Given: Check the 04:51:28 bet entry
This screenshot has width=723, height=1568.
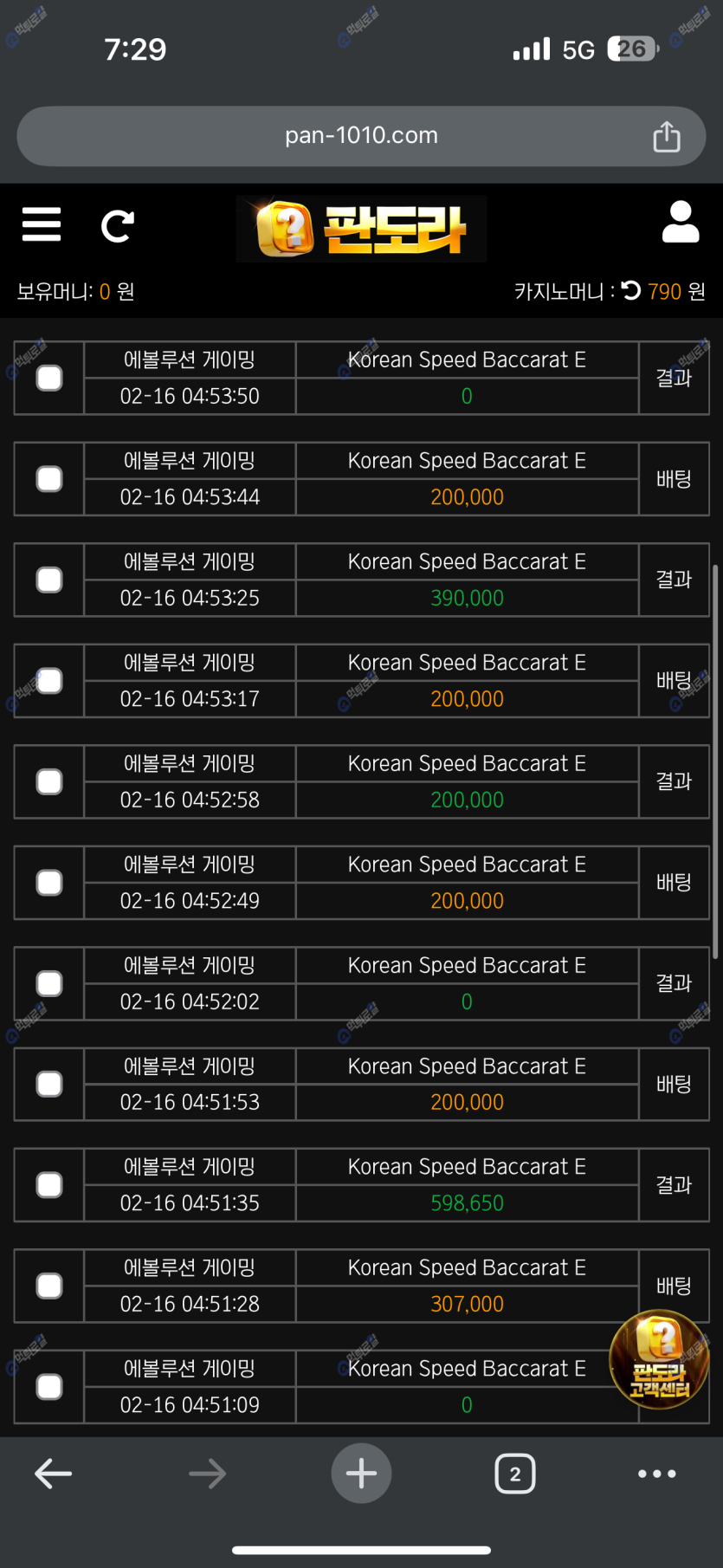Looking at the screenshot, I should (49, 1286).
